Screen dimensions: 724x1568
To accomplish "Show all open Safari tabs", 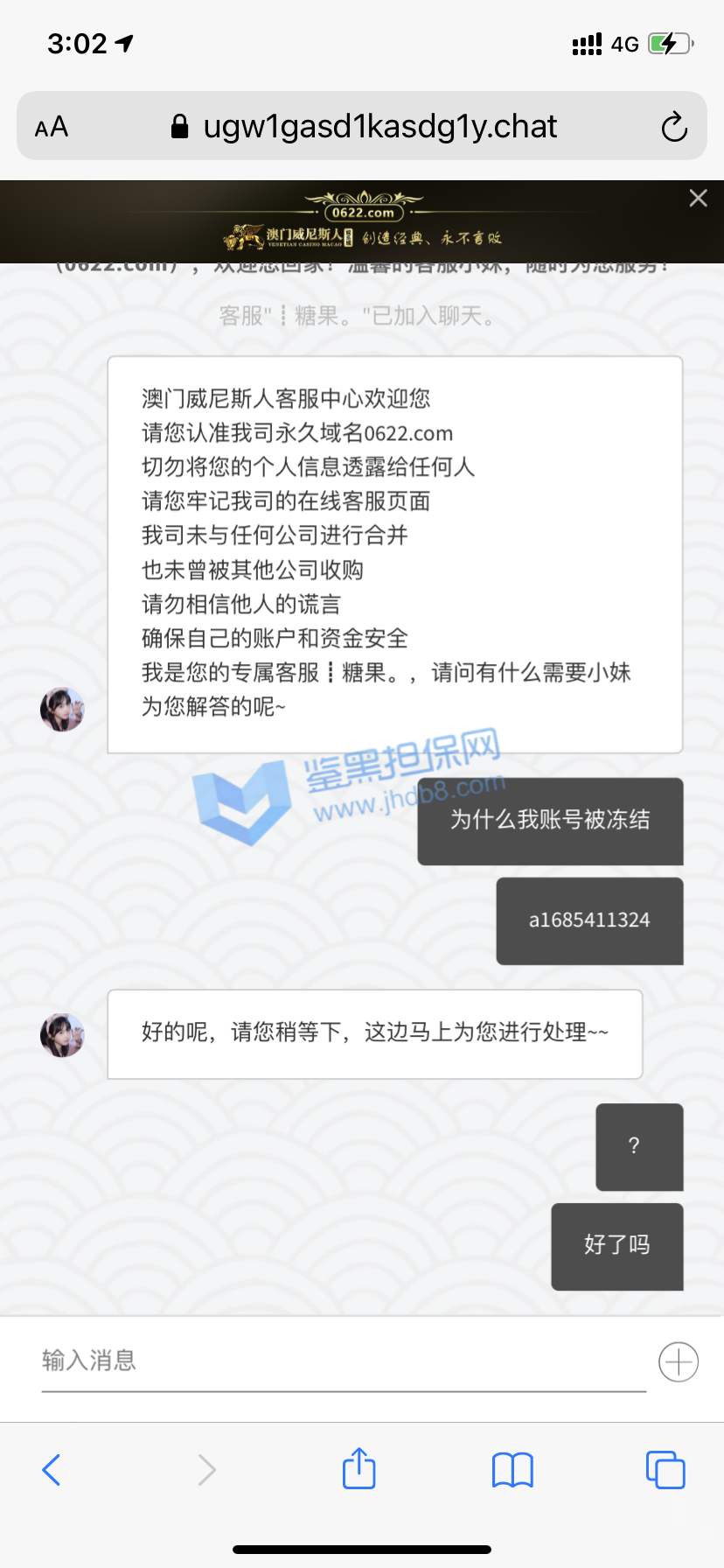I will (x=665, y=1469).
